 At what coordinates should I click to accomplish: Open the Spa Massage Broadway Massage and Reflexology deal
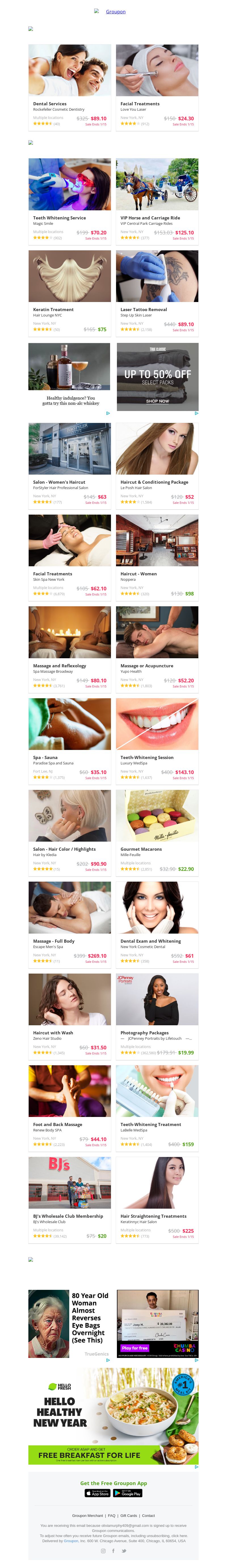(70, 633)
